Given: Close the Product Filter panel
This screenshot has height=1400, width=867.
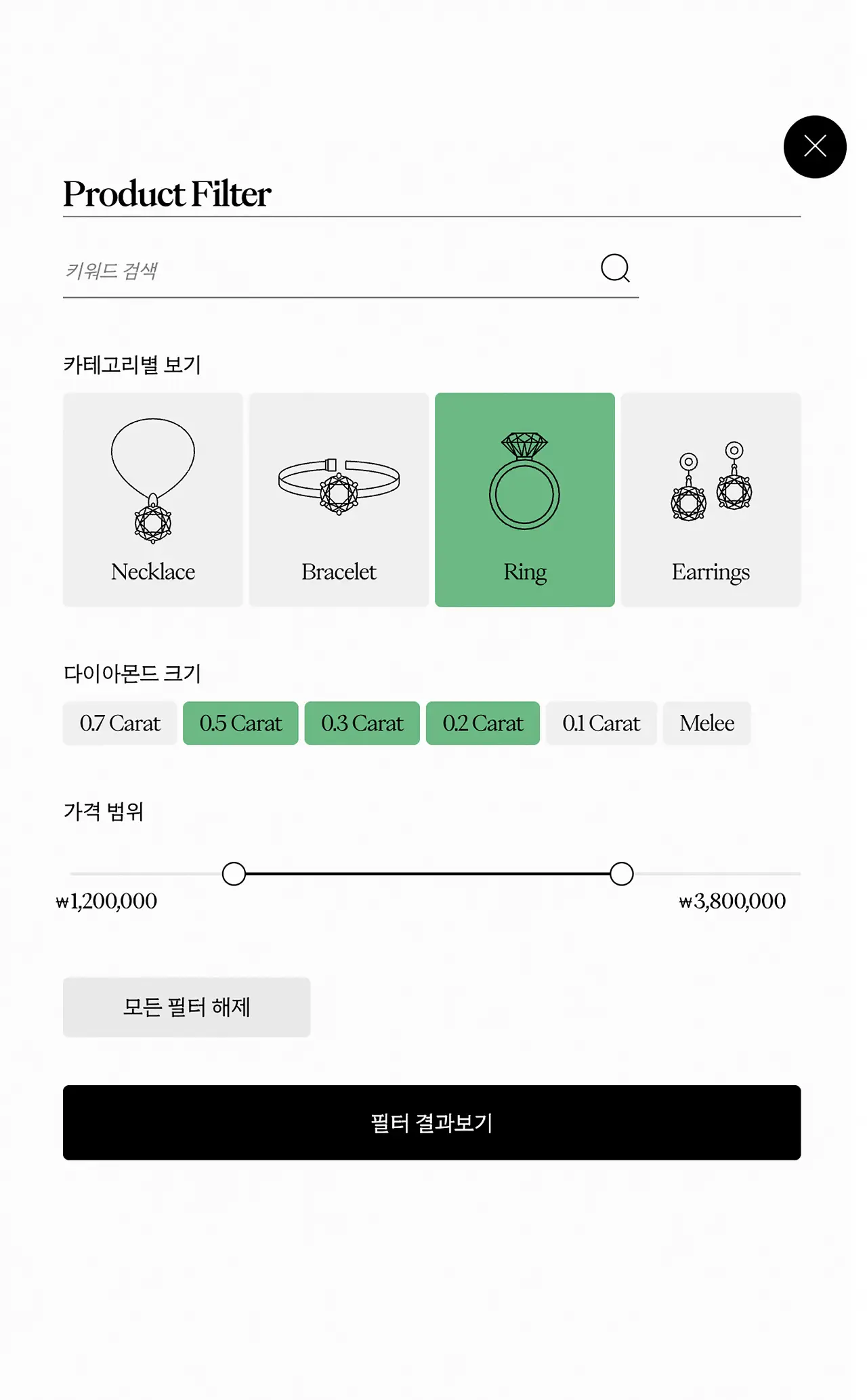Looking at the screenshot, I should (x=815, y=147).
